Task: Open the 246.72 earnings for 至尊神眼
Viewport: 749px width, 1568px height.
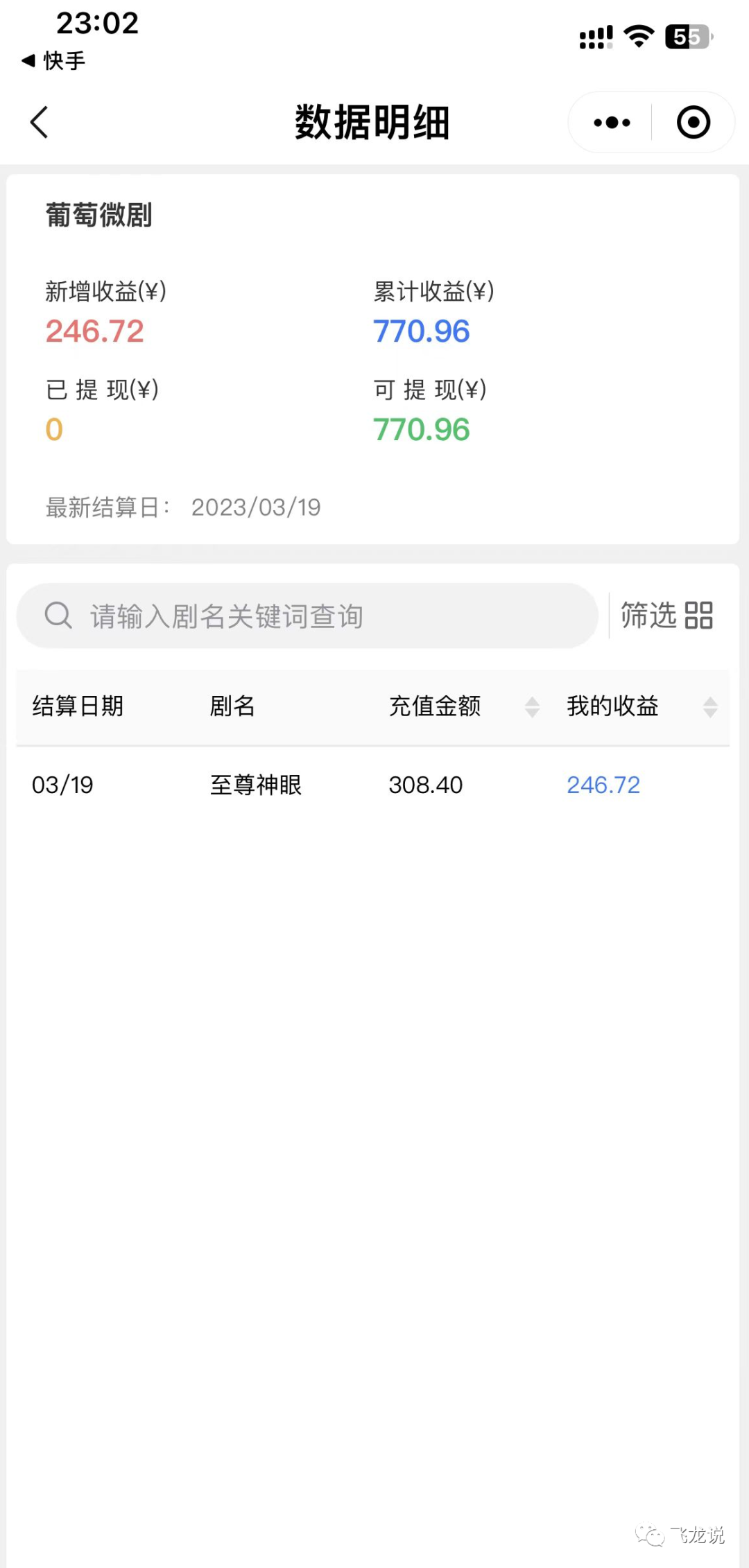Action: [x=603, y=785]
